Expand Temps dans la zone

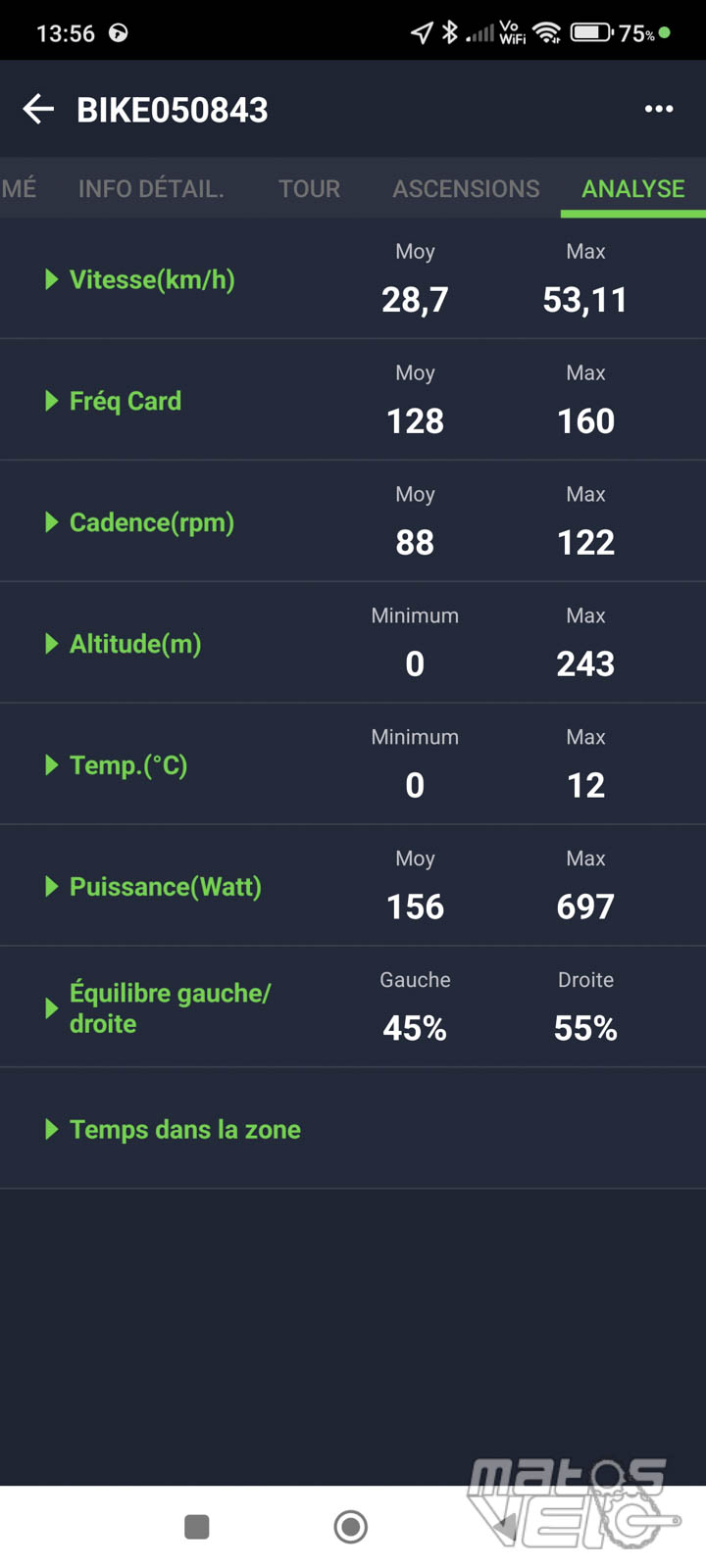click(x=353, y=1129)
